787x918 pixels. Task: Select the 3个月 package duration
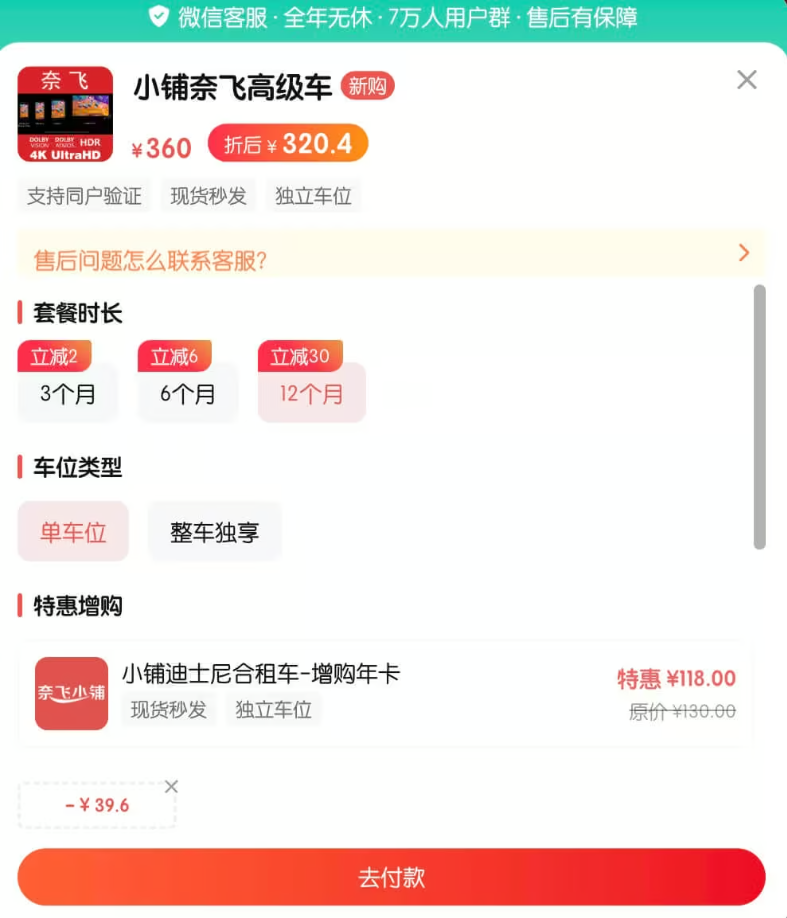coord(66,394)
